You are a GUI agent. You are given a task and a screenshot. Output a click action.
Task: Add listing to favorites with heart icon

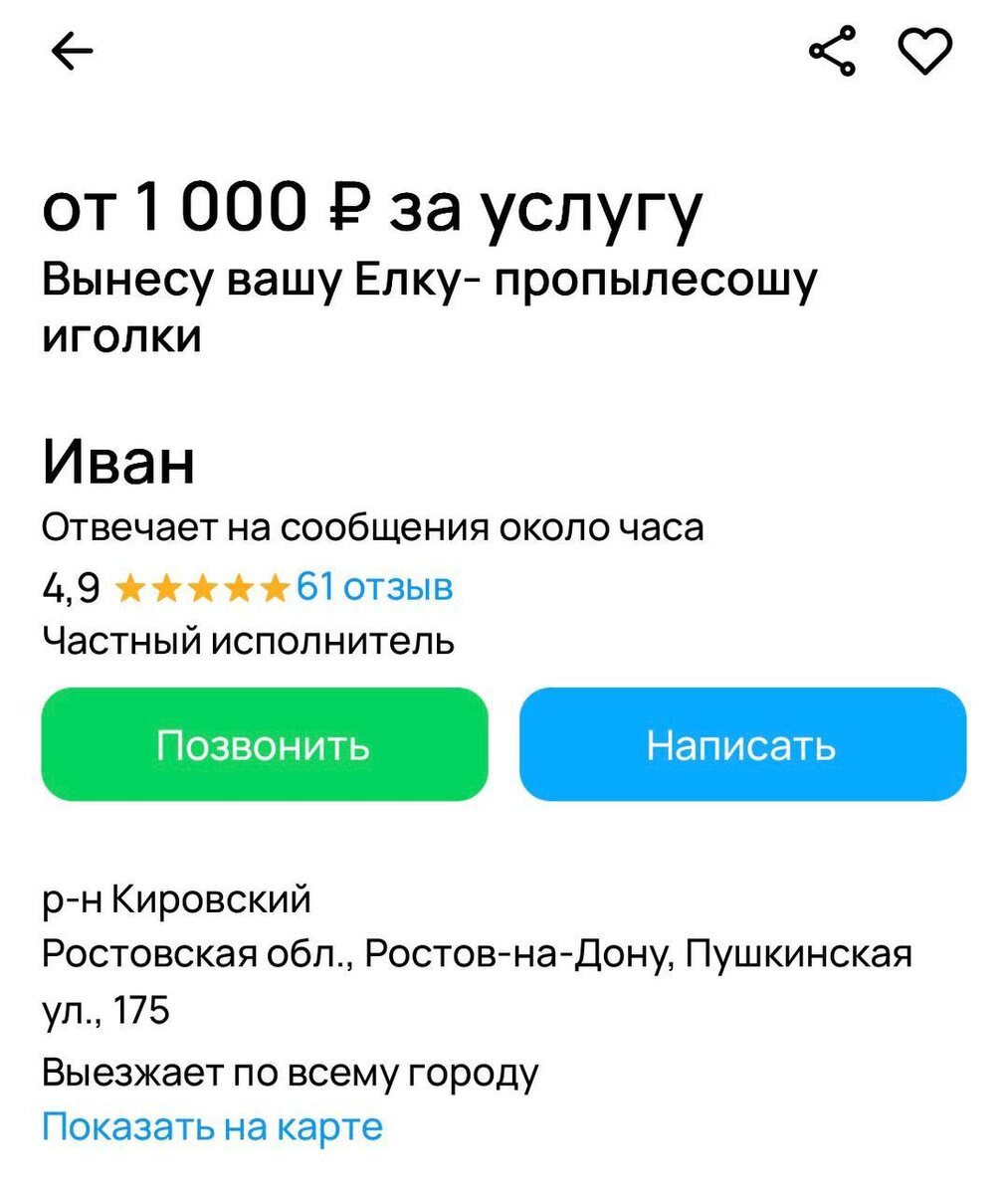click(x=927, y=50)
